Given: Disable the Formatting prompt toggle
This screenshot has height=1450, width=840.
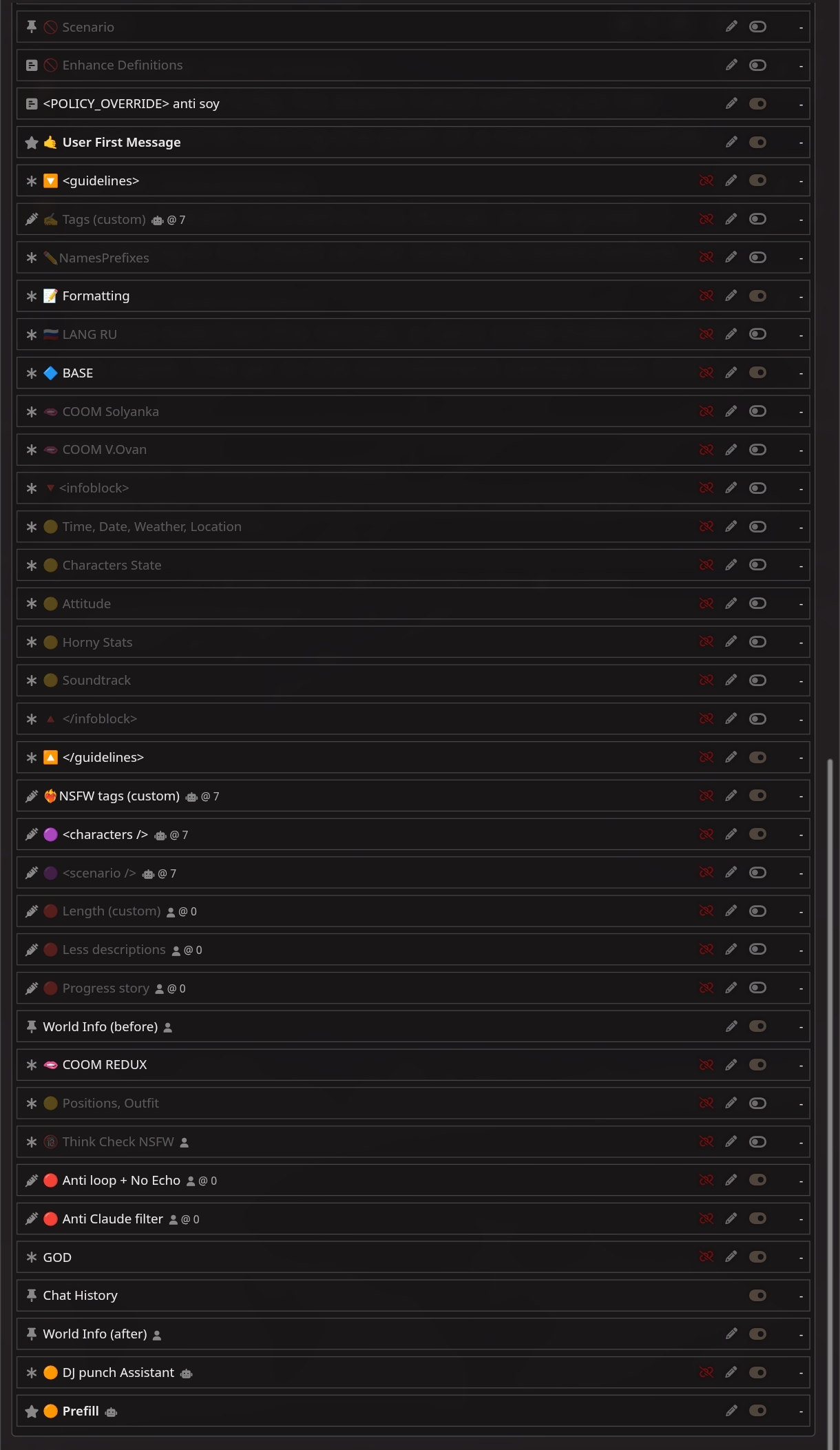Looking at the screenshot, I should coord(757,296).
